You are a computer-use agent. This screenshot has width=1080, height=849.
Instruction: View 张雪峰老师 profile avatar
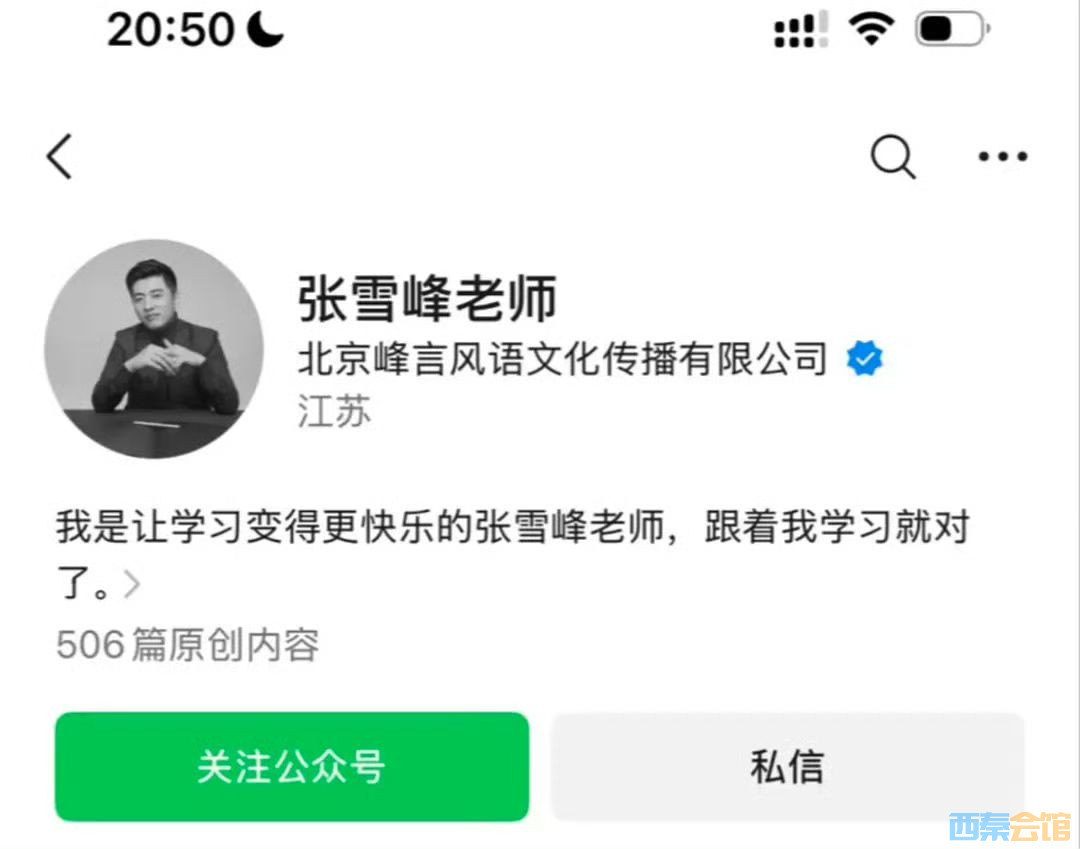(154, 349)
